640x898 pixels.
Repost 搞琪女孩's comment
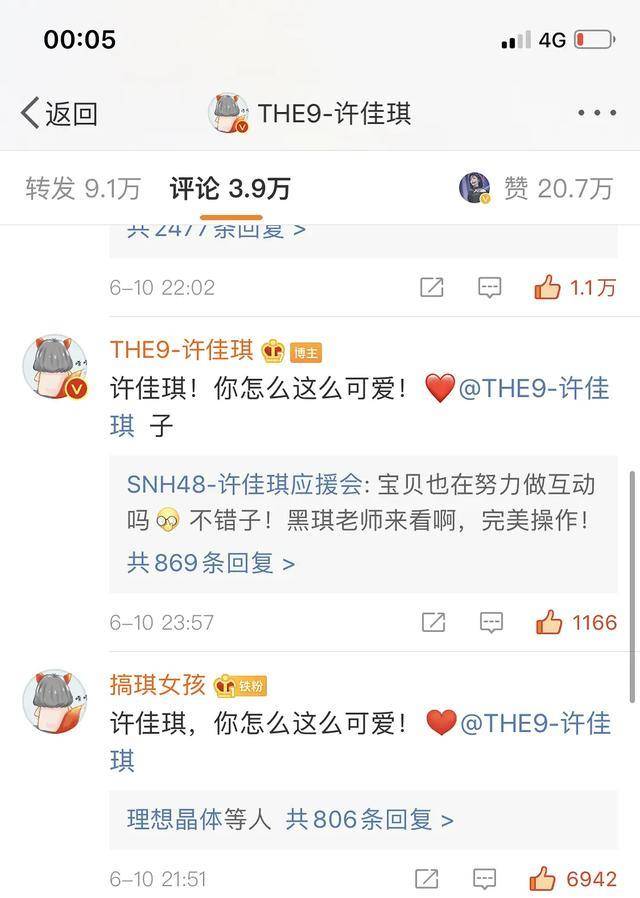pyautogui.click(x=426, y=879)
